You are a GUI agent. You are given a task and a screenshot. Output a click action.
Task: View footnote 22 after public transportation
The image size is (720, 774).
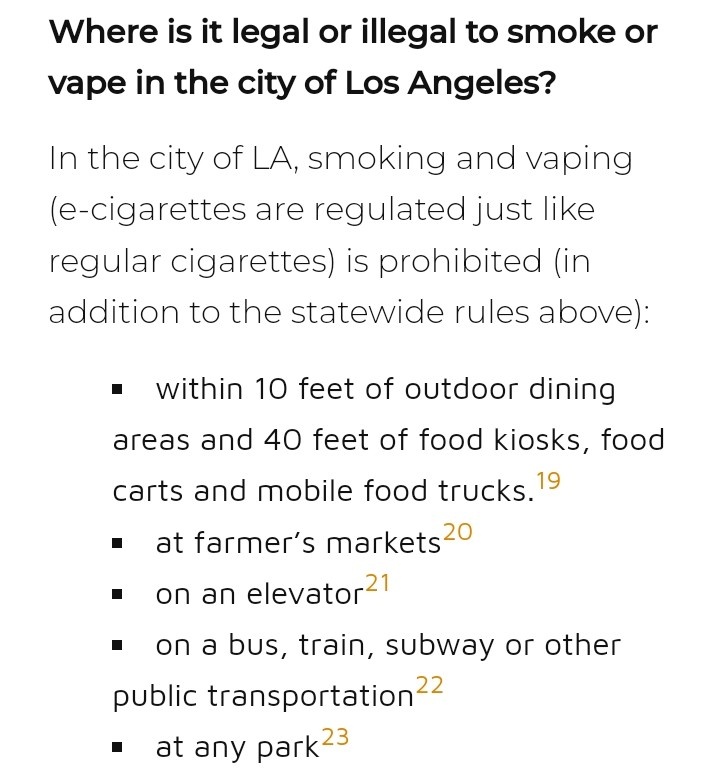point(429,687)
